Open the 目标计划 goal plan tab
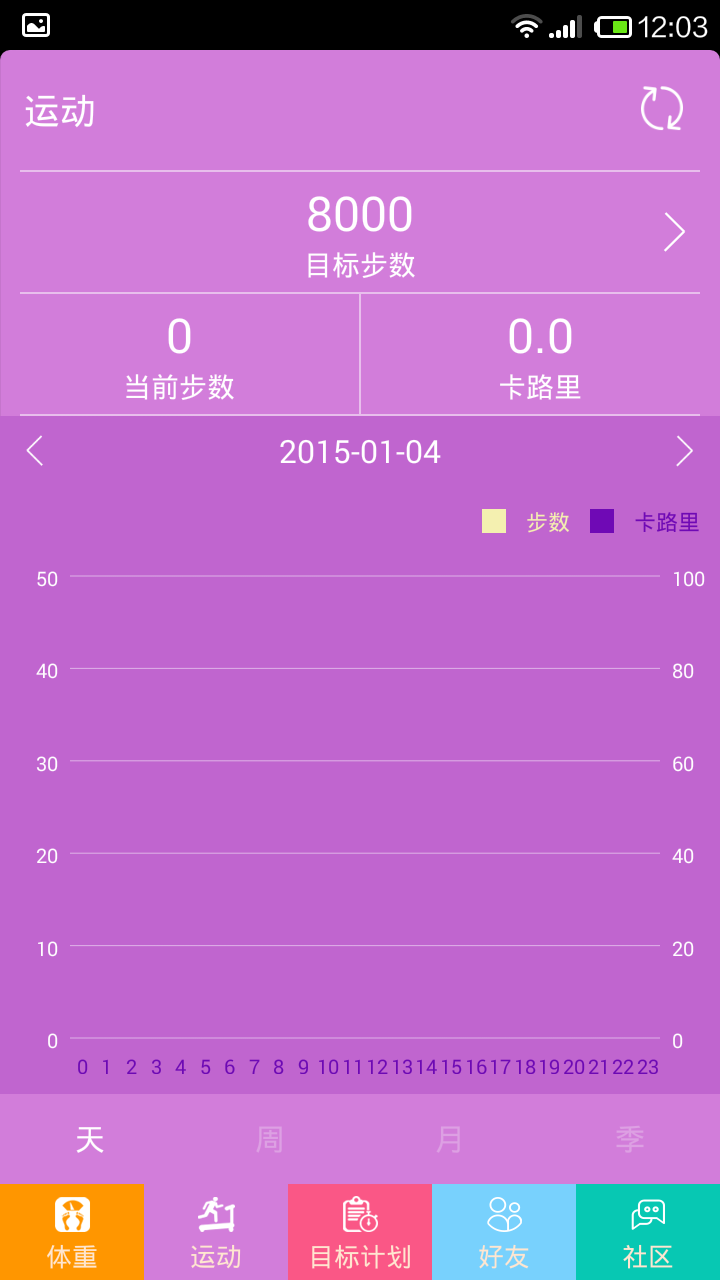Viewport: 720px width, 1280px height. pos(360,1232)
